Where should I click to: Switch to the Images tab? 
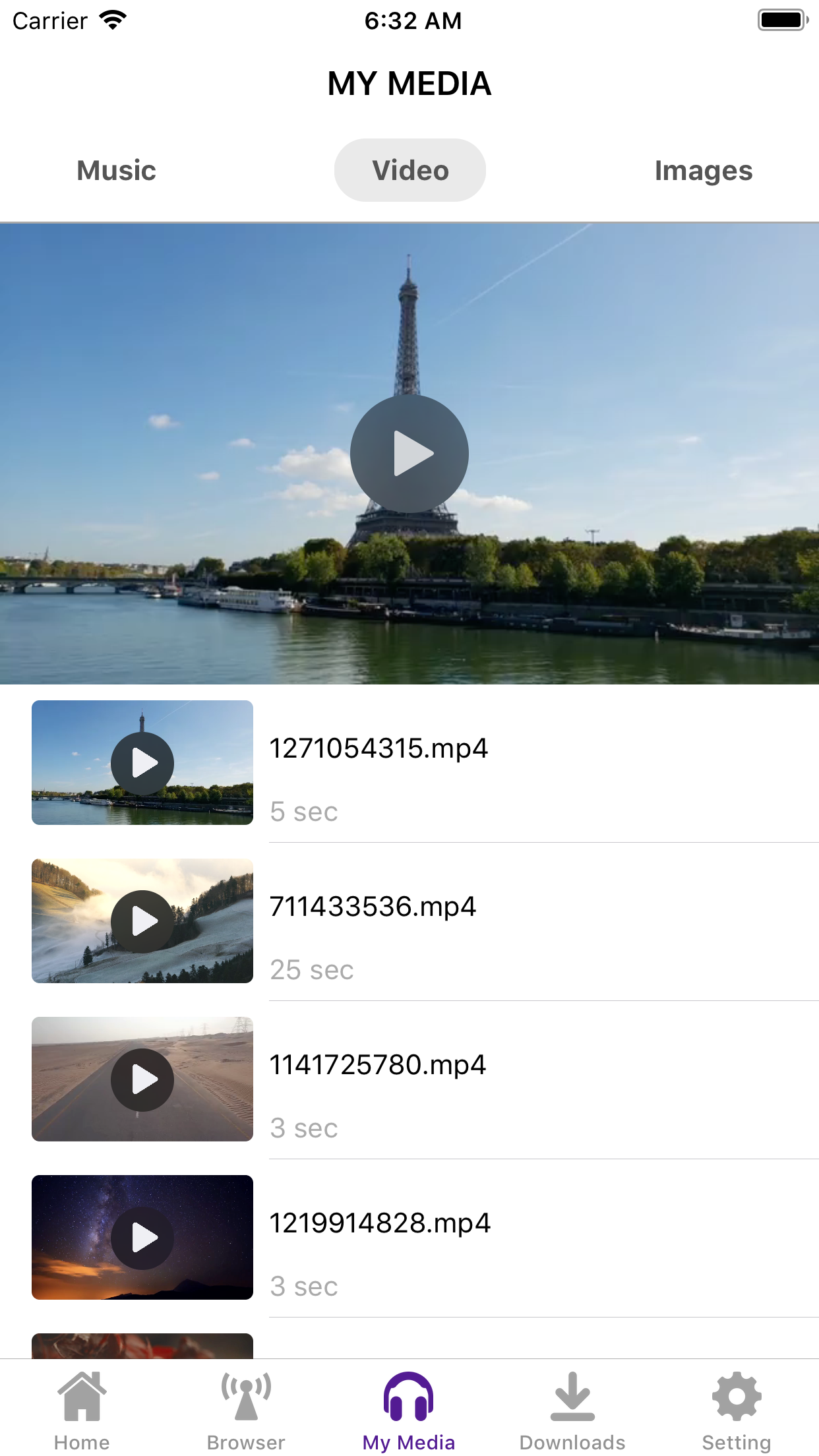coord(703,170)
